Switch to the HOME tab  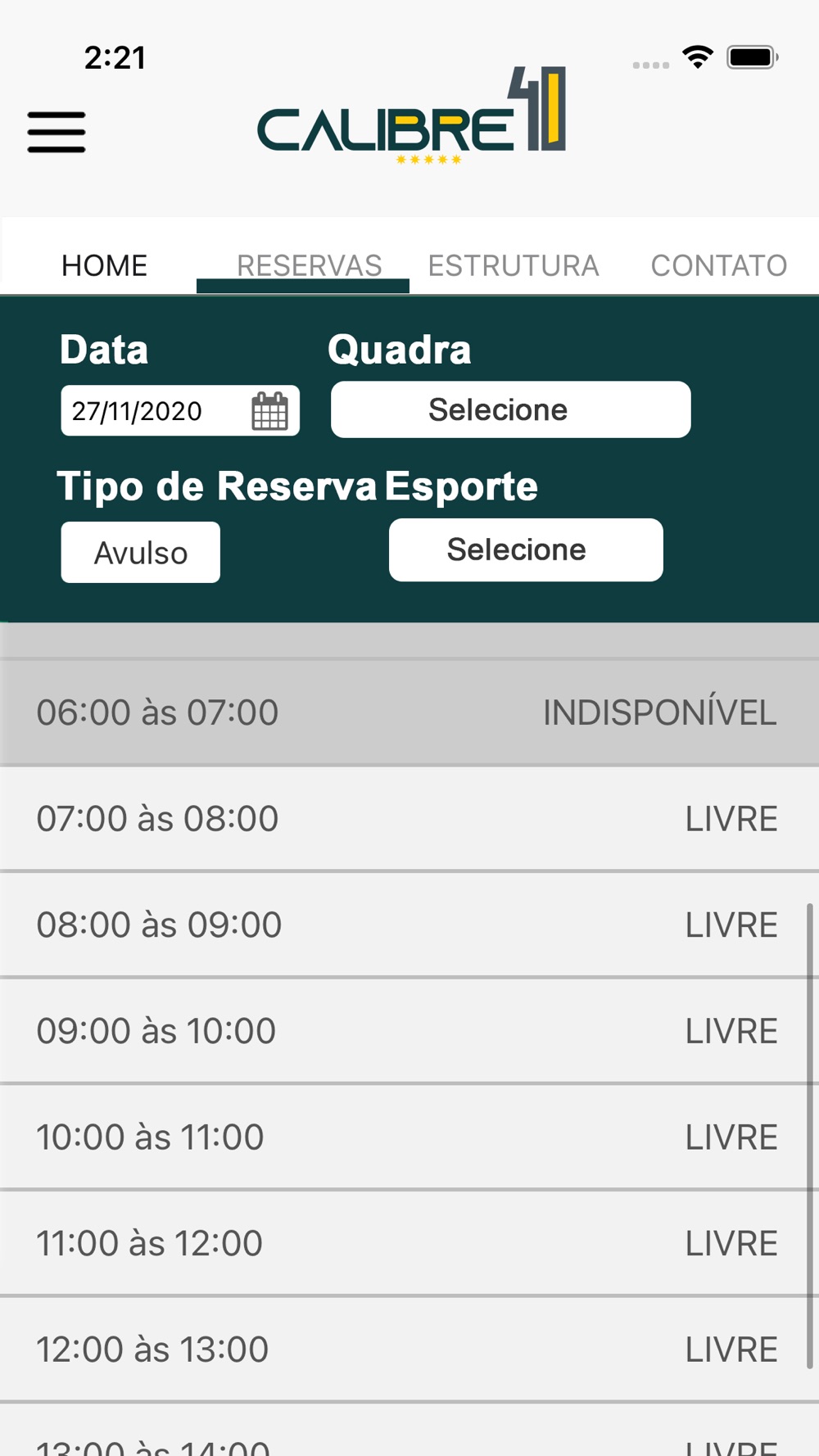[105, 265]
